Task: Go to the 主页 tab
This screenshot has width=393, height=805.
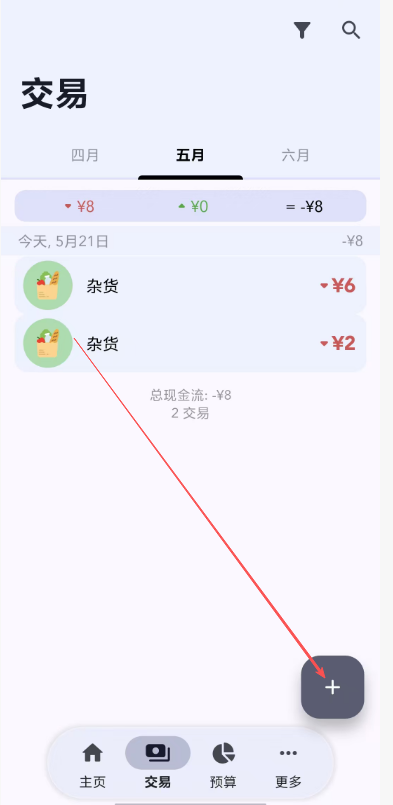Action: (x=92, y=767)
